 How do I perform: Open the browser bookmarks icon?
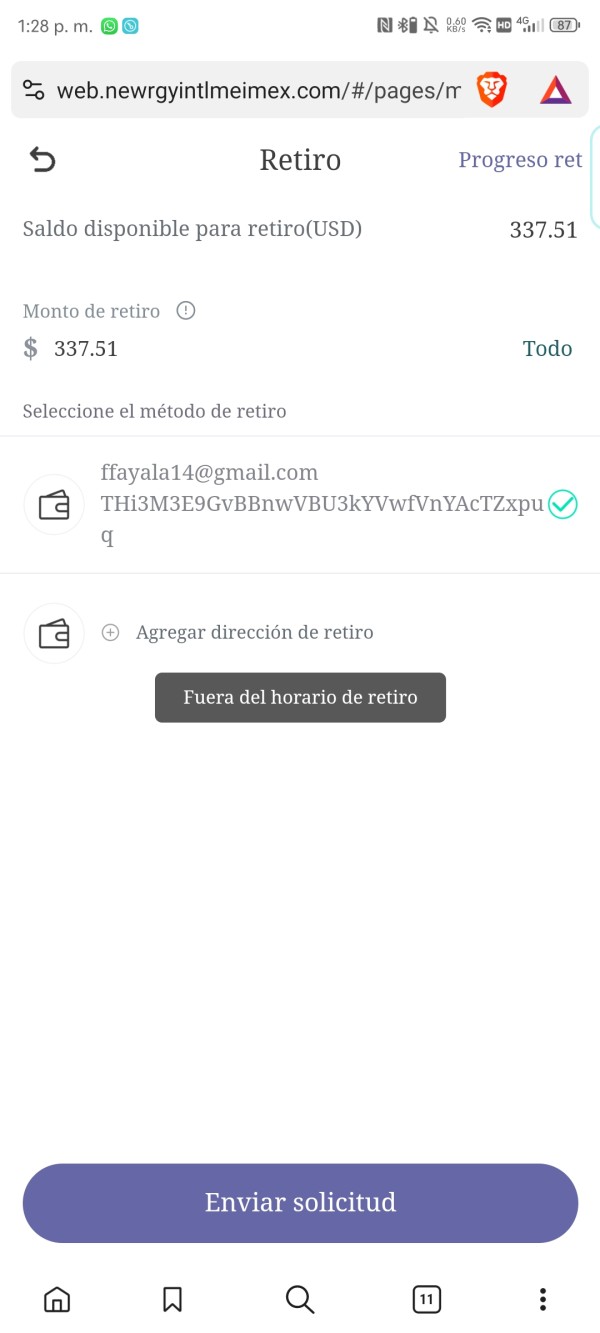pyautogui.click(x=172, y=1299)
